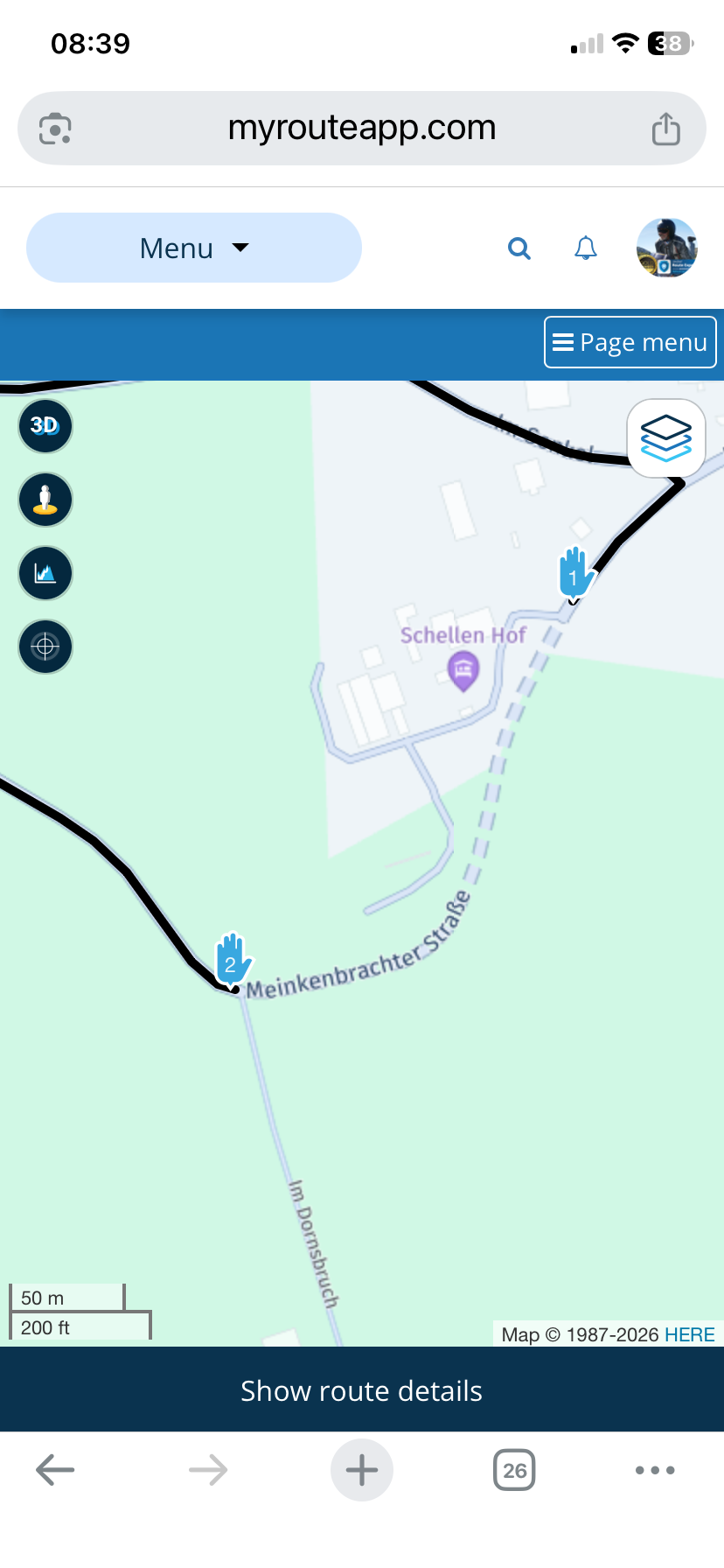Open the Page menu
The width and height of the screenshot is (724, 1568).
tap(630, 342)
